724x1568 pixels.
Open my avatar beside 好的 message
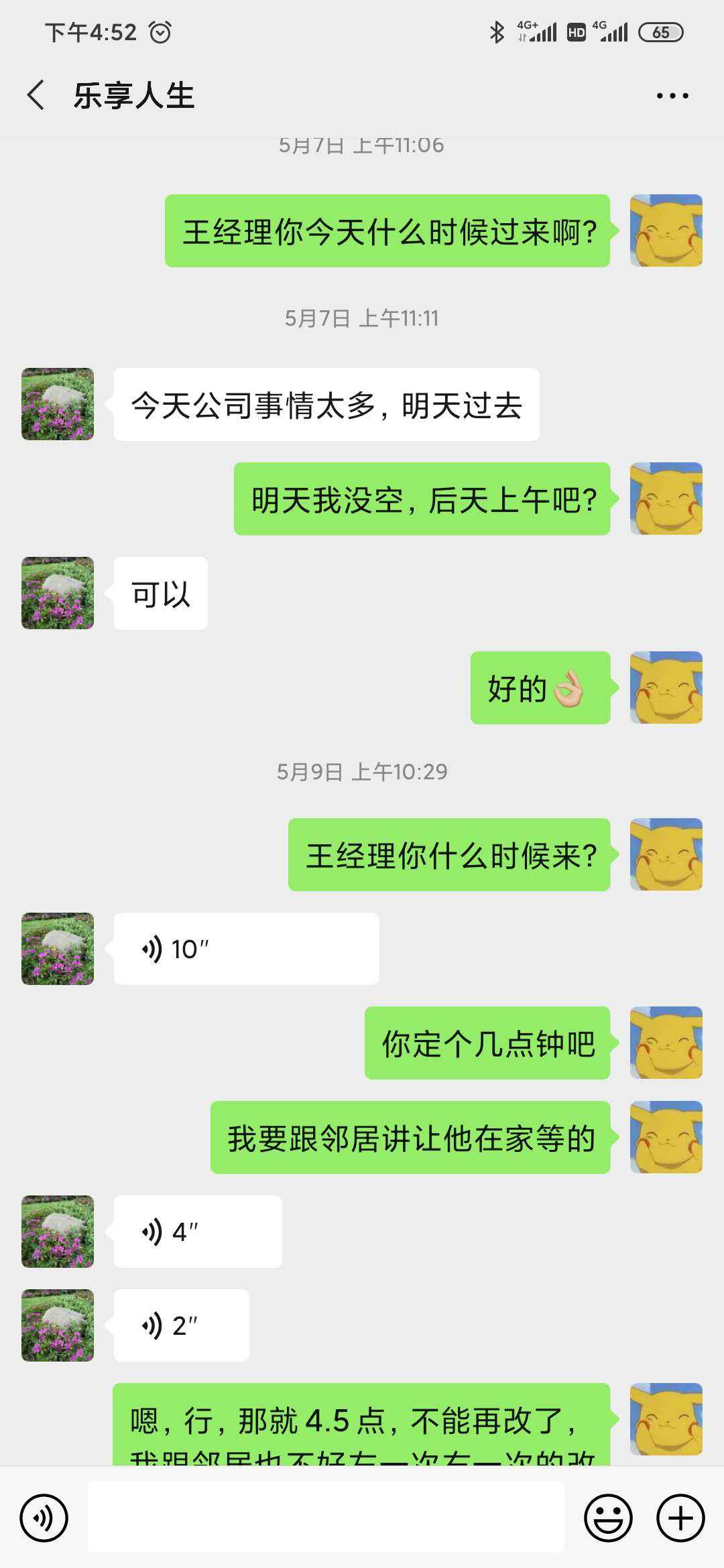point(666,688)
